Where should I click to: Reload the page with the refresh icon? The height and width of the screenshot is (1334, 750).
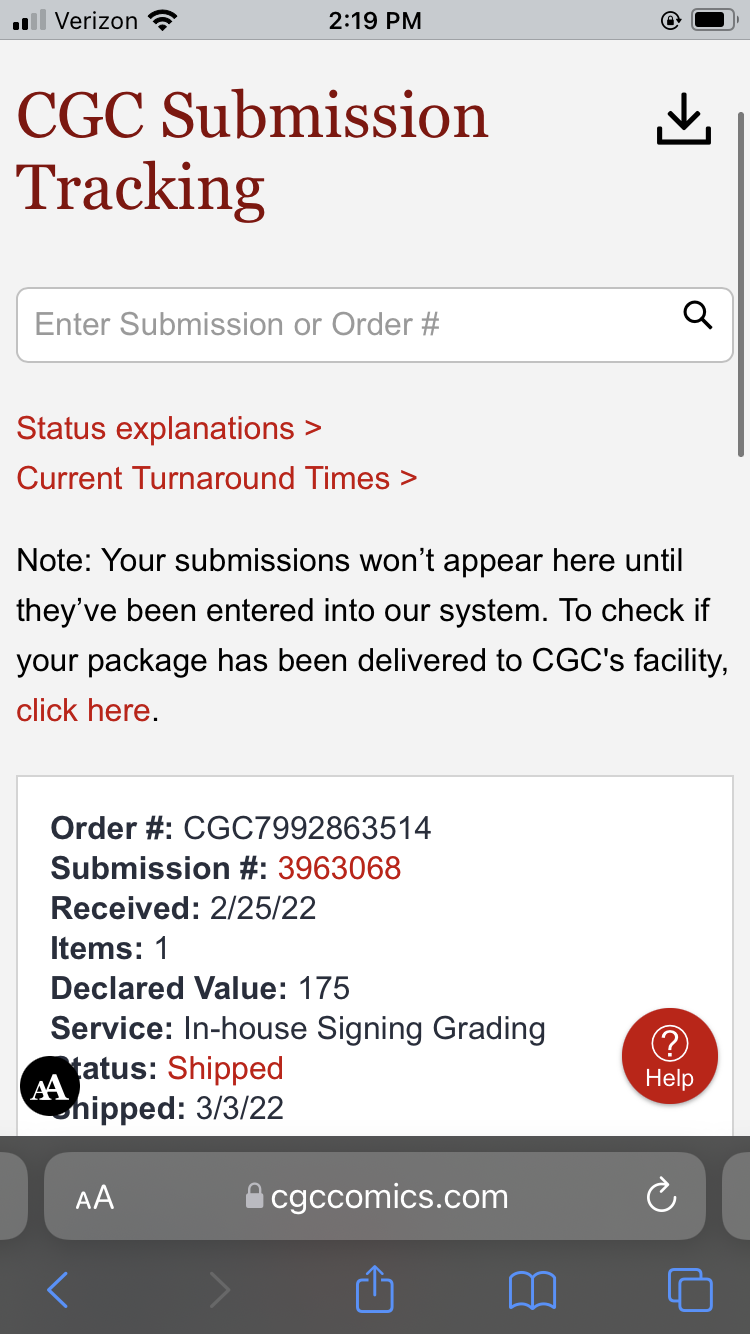coord(662,1196)
